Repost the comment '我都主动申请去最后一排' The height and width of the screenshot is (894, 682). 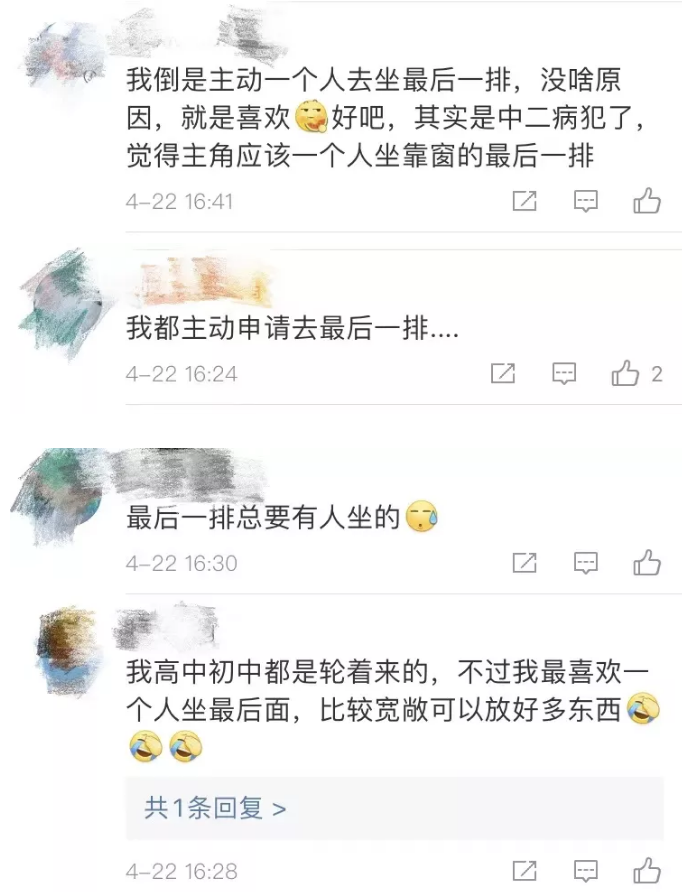pyautogui.click(x=503, y=374)
